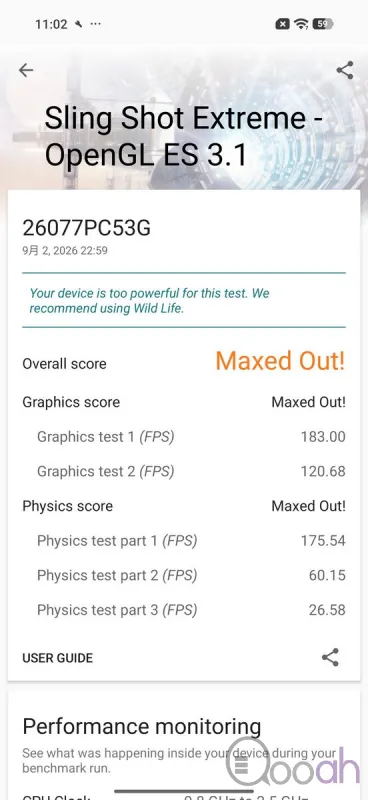Share the result from the app bar
This screenshot has height=800, width=368.
coord(345,70)
